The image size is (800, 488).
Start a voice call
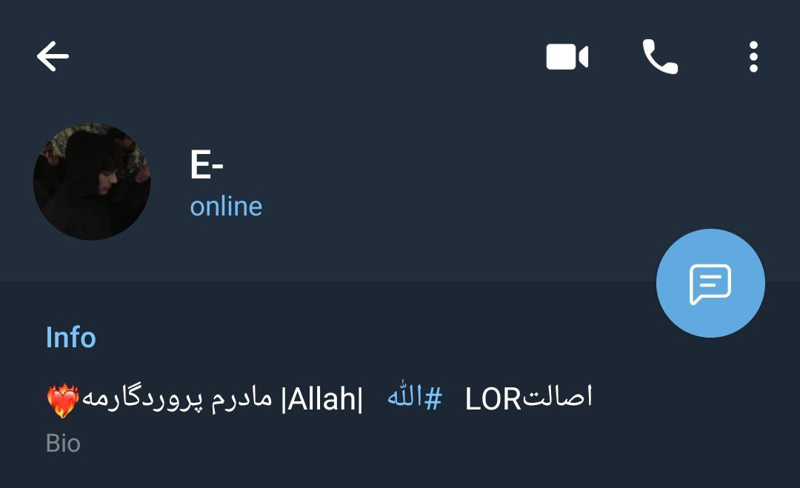(660, 57)
